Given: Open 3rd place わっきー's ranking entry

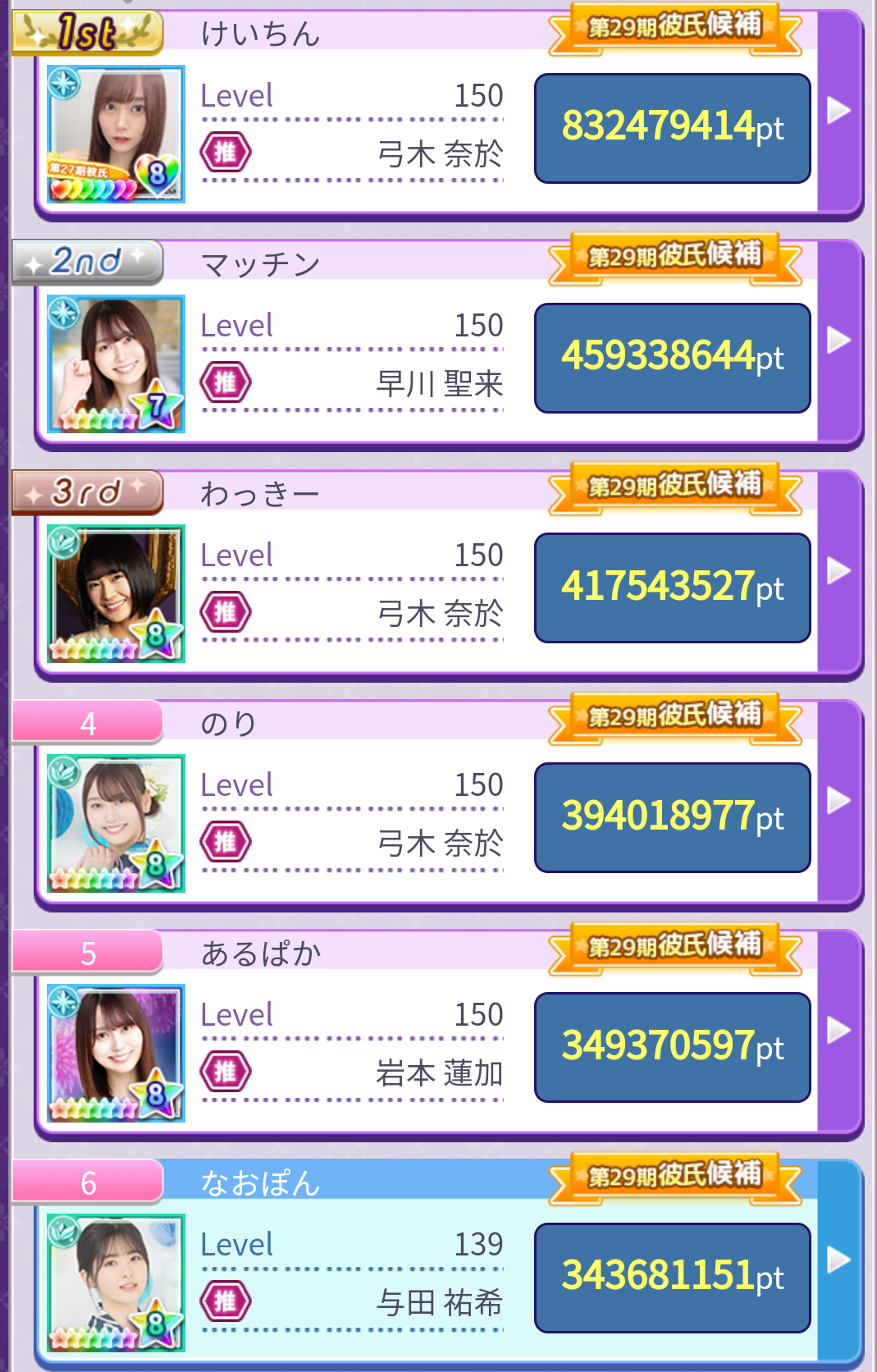Looking at the screenshot, I should [x=838, y=571].
